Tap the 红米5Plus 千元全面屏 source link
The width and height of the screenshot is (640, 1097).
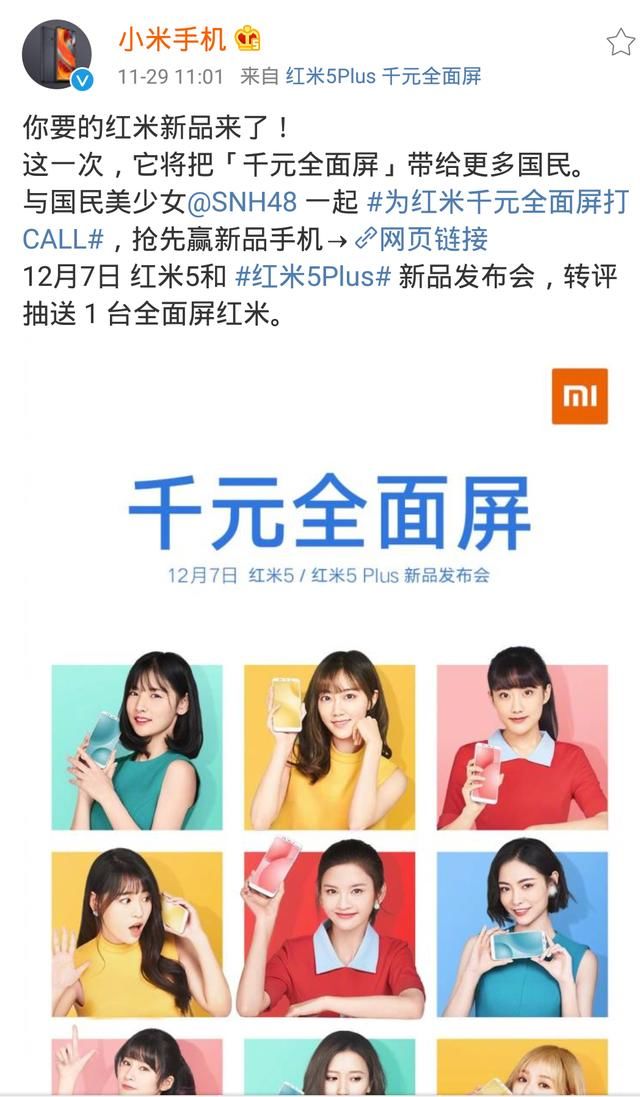pos(383,76)
